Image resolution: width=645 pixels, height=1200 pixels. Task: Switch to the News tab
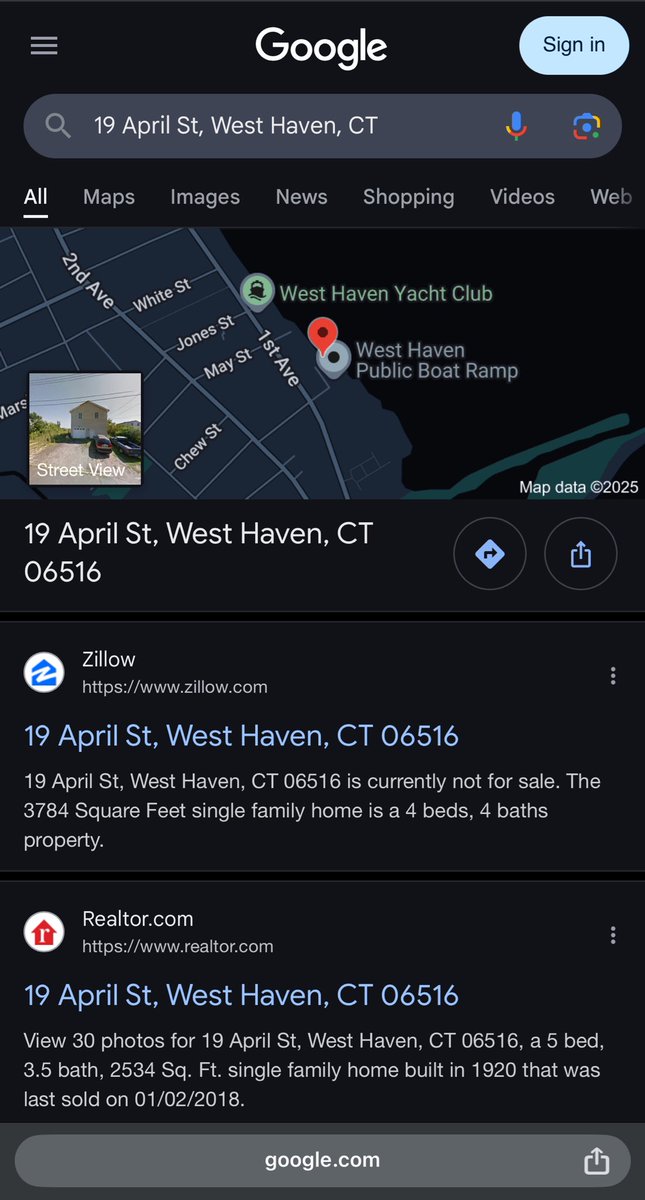301,197
